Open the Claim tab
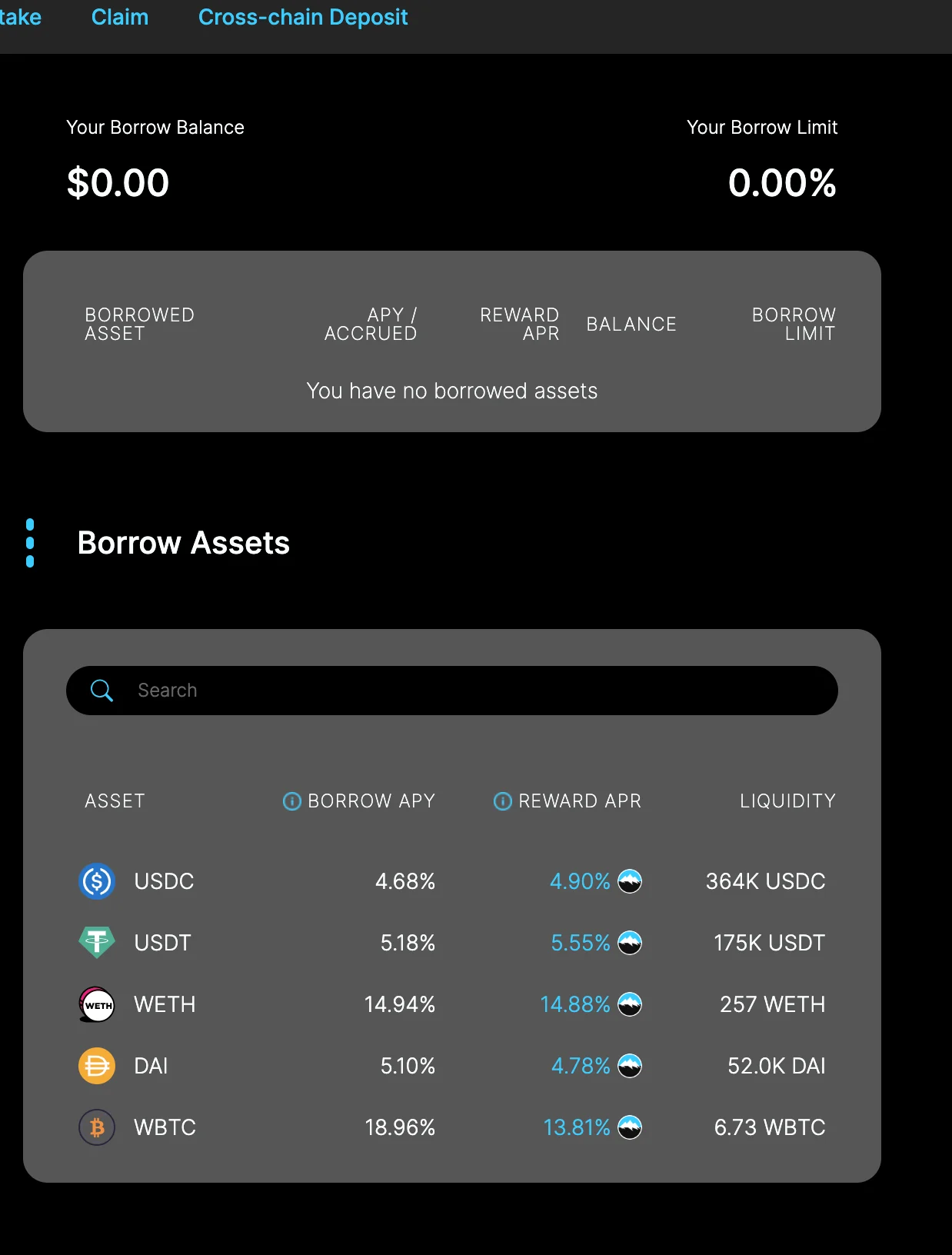952x1255 pixels. coord(119,17)
